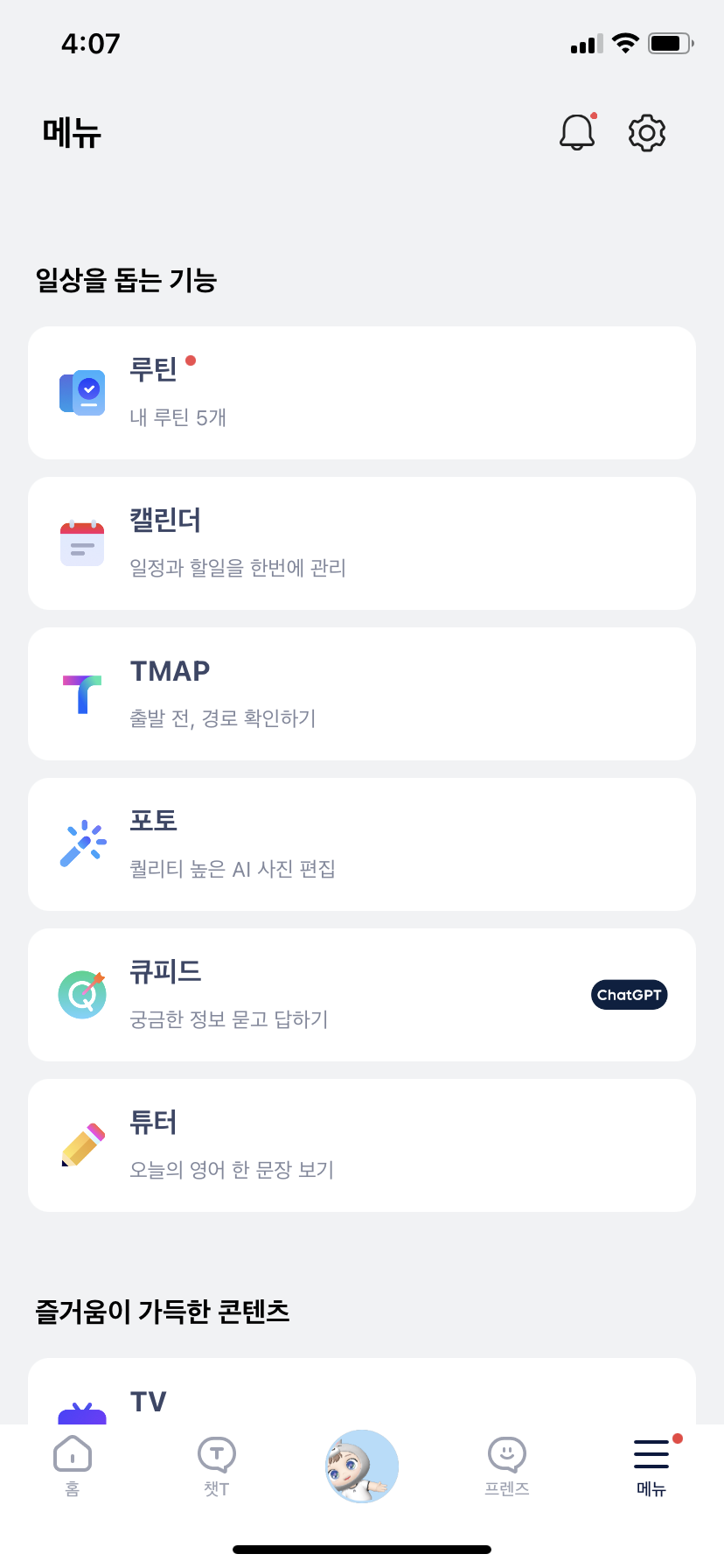
Task: Switch to the 챗T tab
Action: 217,1466
